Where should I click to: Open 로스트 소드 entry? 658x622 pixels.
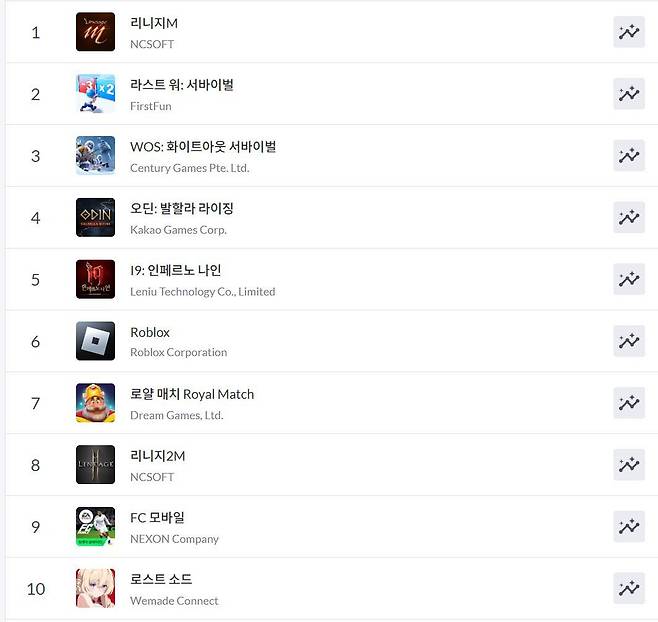point(160,580)
